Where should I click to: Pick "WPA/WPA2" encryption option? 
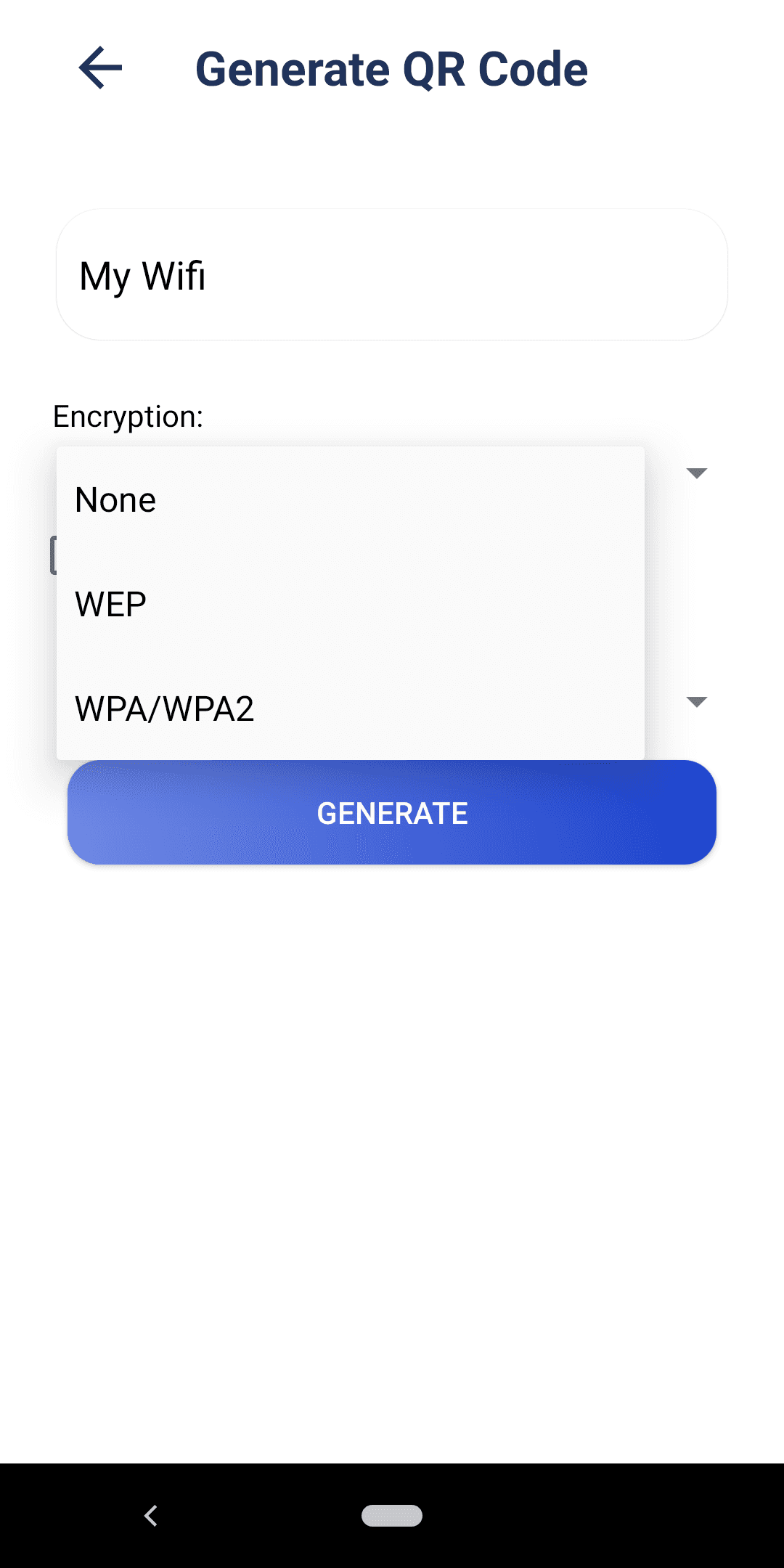click(x=165, y=708)
